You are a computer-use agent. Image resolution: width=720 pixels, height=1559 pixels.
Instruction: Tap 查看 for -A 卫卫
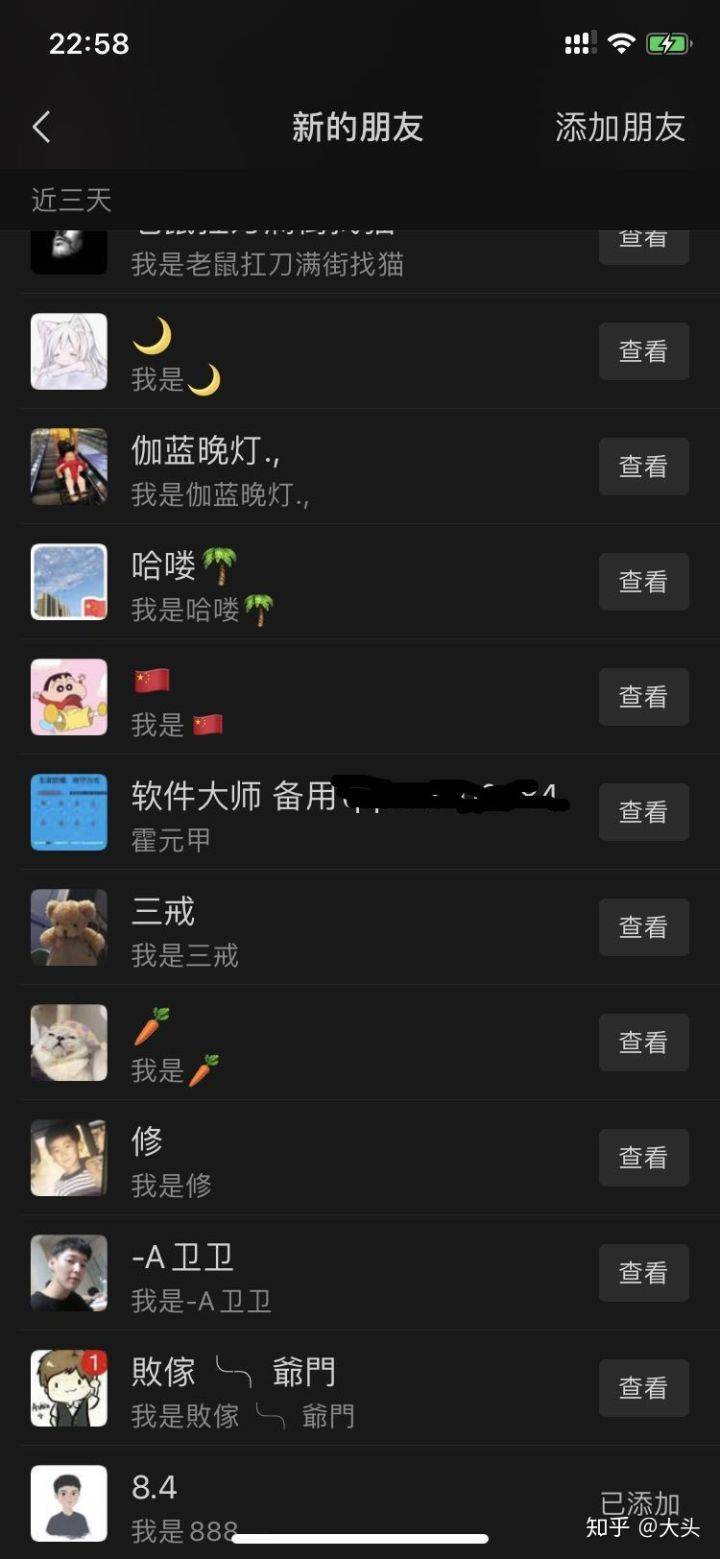coord(644,1273)
